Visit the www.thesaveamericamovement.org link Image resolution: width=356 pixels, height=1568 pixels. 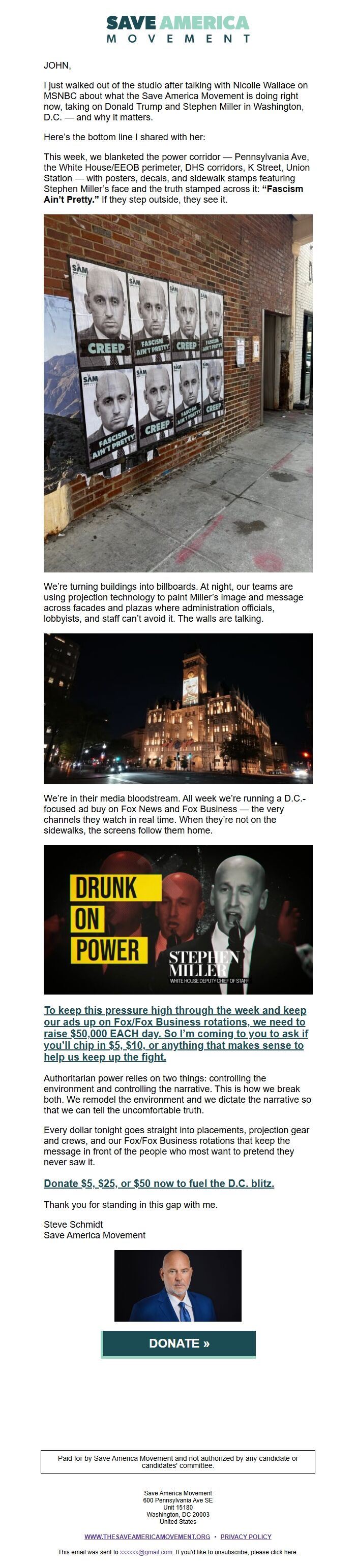pos(147,1537)
